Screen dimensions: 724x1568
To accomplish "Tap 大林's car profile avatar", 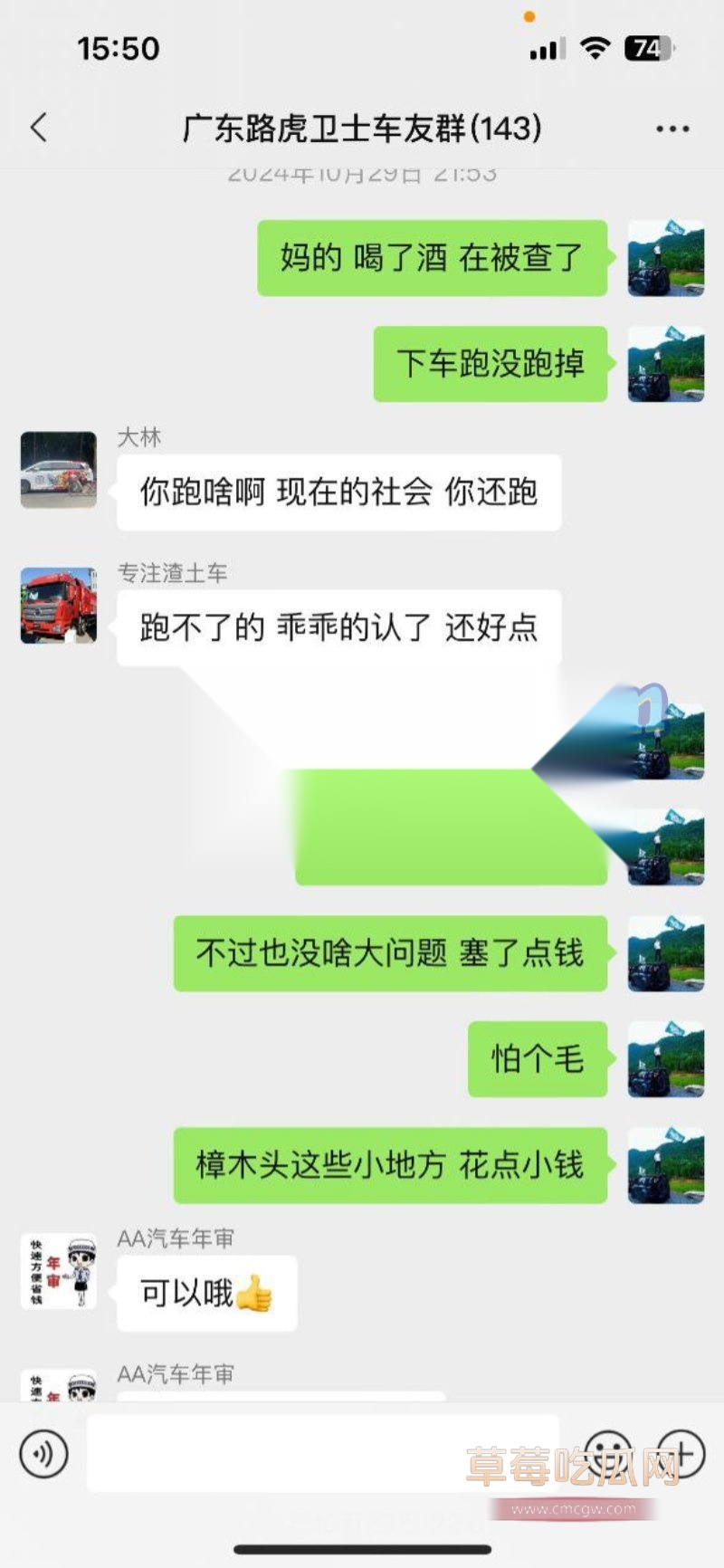I will pos(57,469).
